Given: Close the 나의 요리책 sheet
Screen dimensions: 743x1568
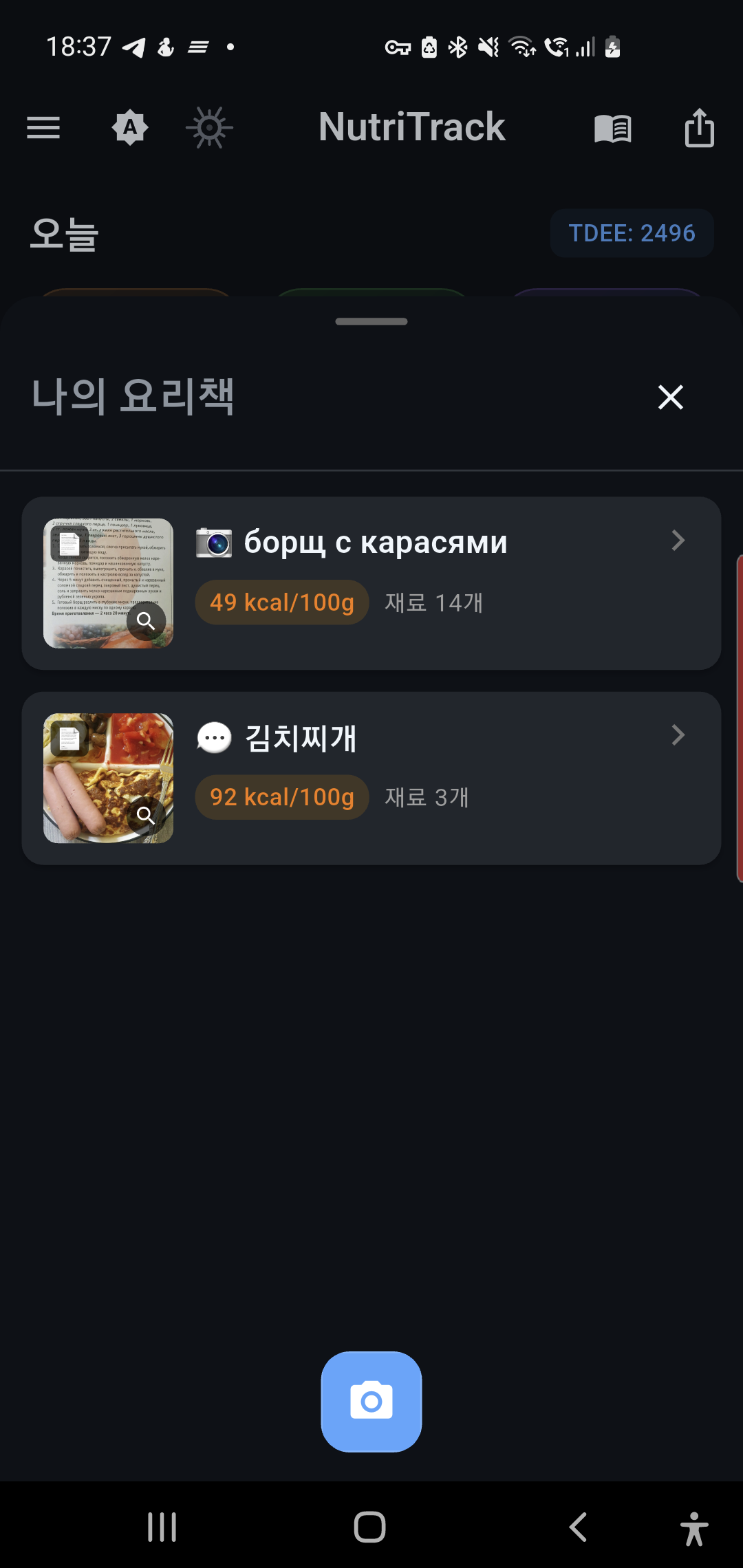Looking at the screenshot, I should pos(670,397).
